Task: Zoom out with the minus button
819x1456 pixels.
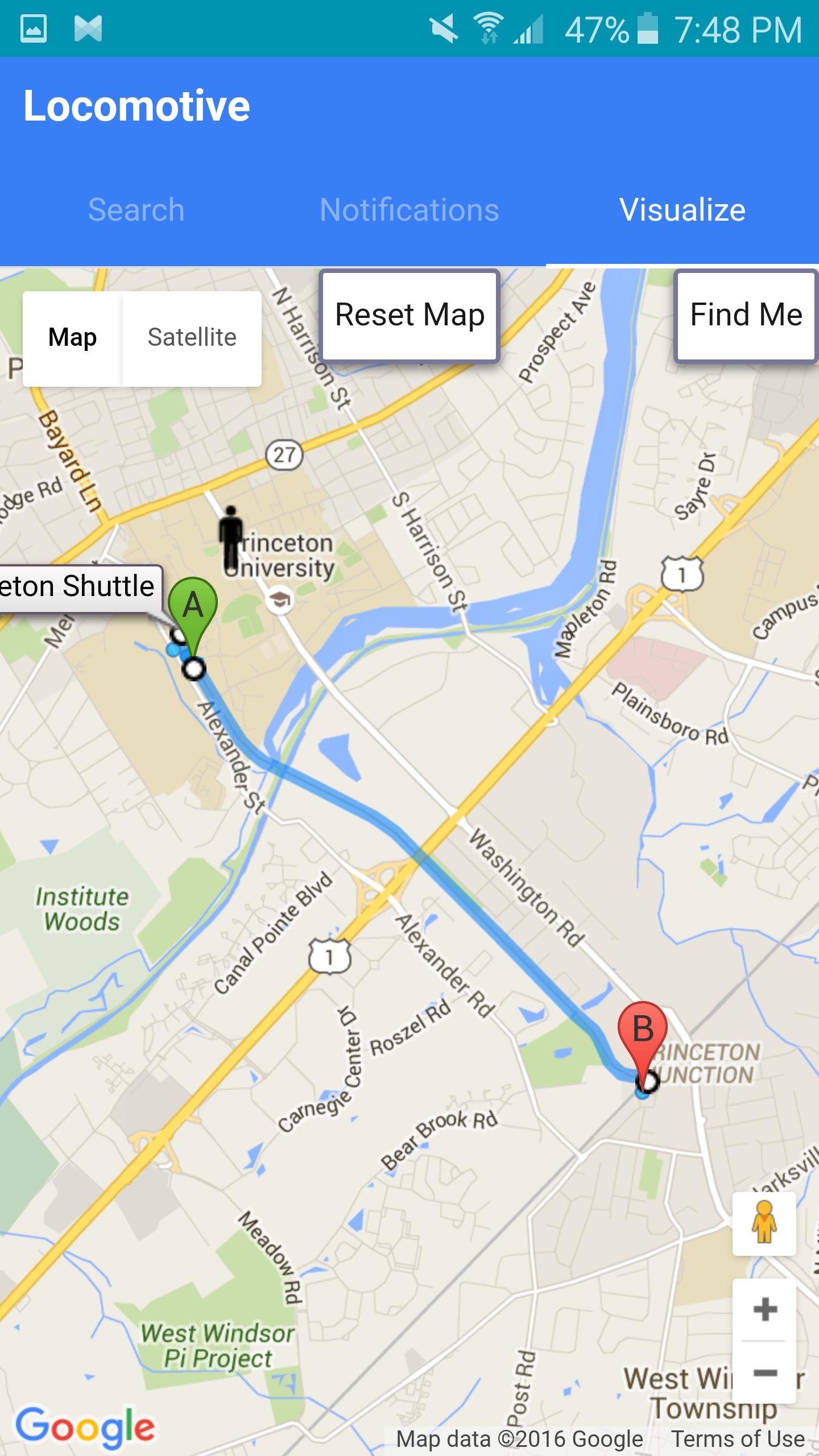Action: (764, 1372)
